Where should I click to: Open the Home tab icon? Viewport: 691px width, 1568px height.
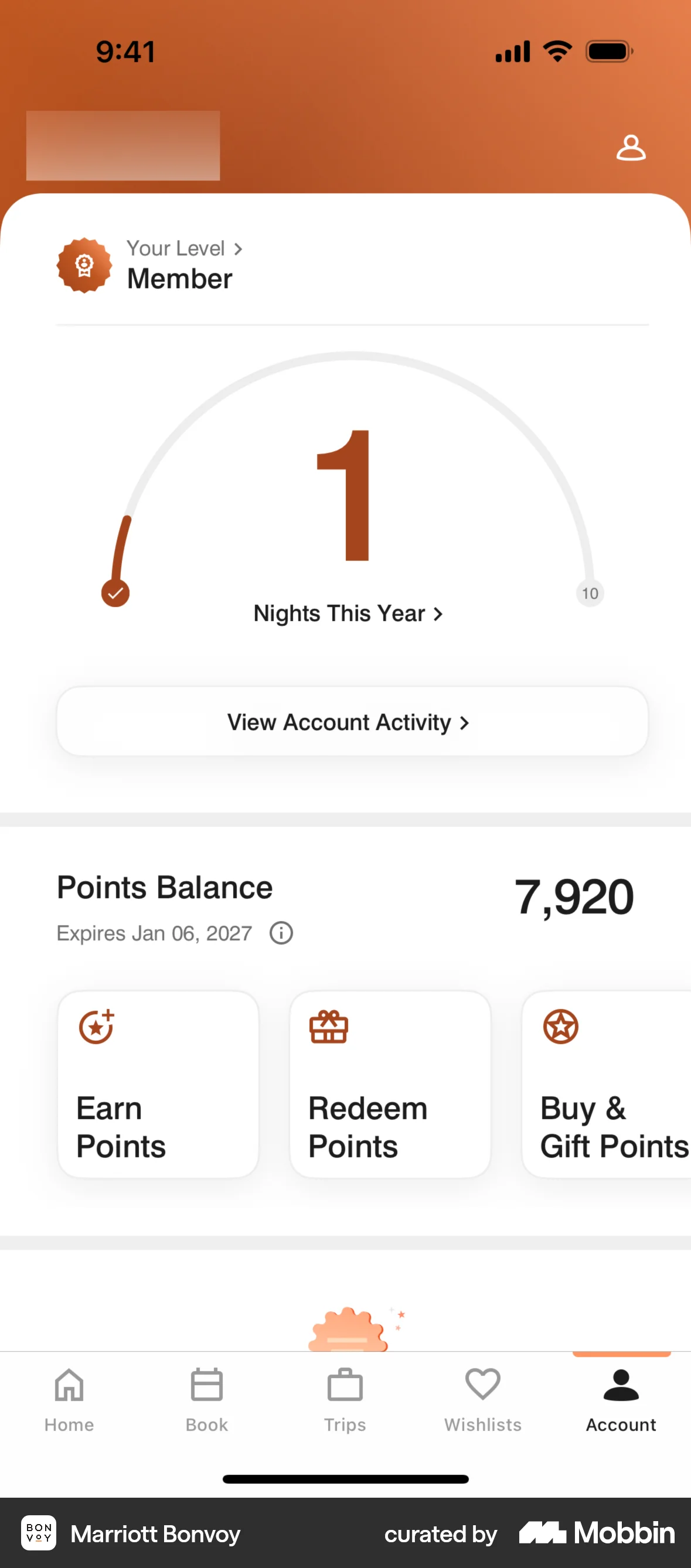point(69,1386)
